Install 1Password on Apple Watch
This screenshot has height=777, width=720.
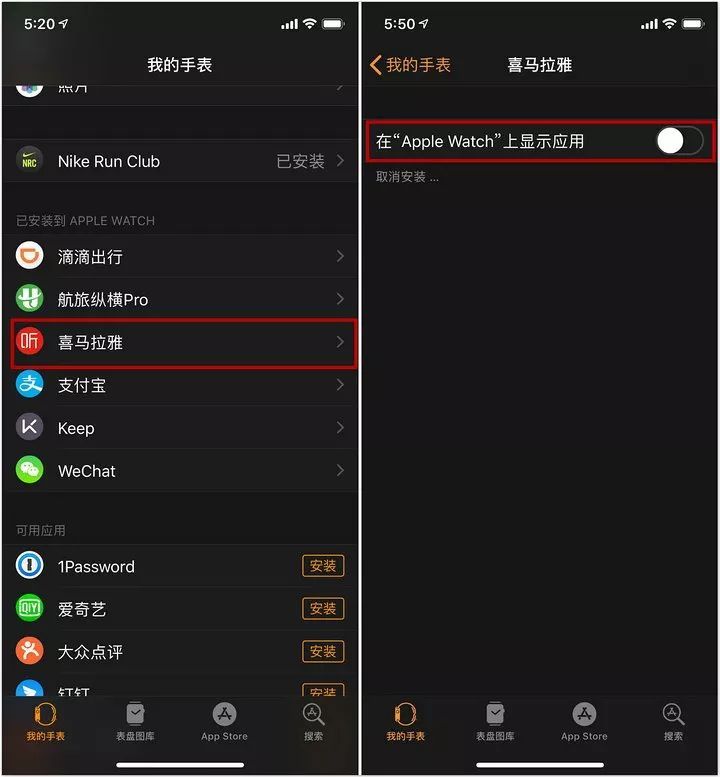point(323,566)
